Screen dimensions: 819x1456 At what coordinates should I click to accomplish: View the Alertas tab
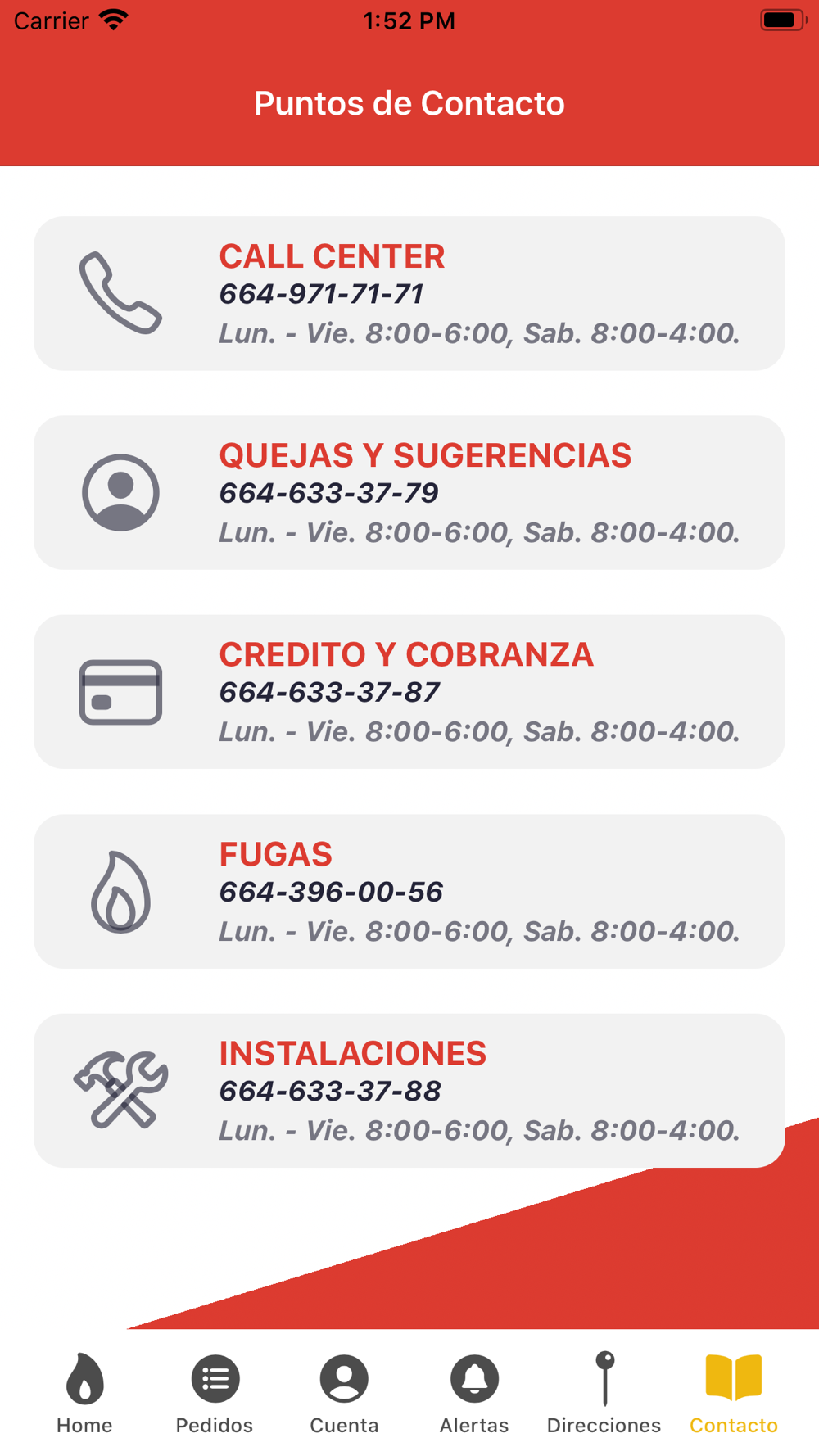pyautogui.click(x=474, y=1392)
